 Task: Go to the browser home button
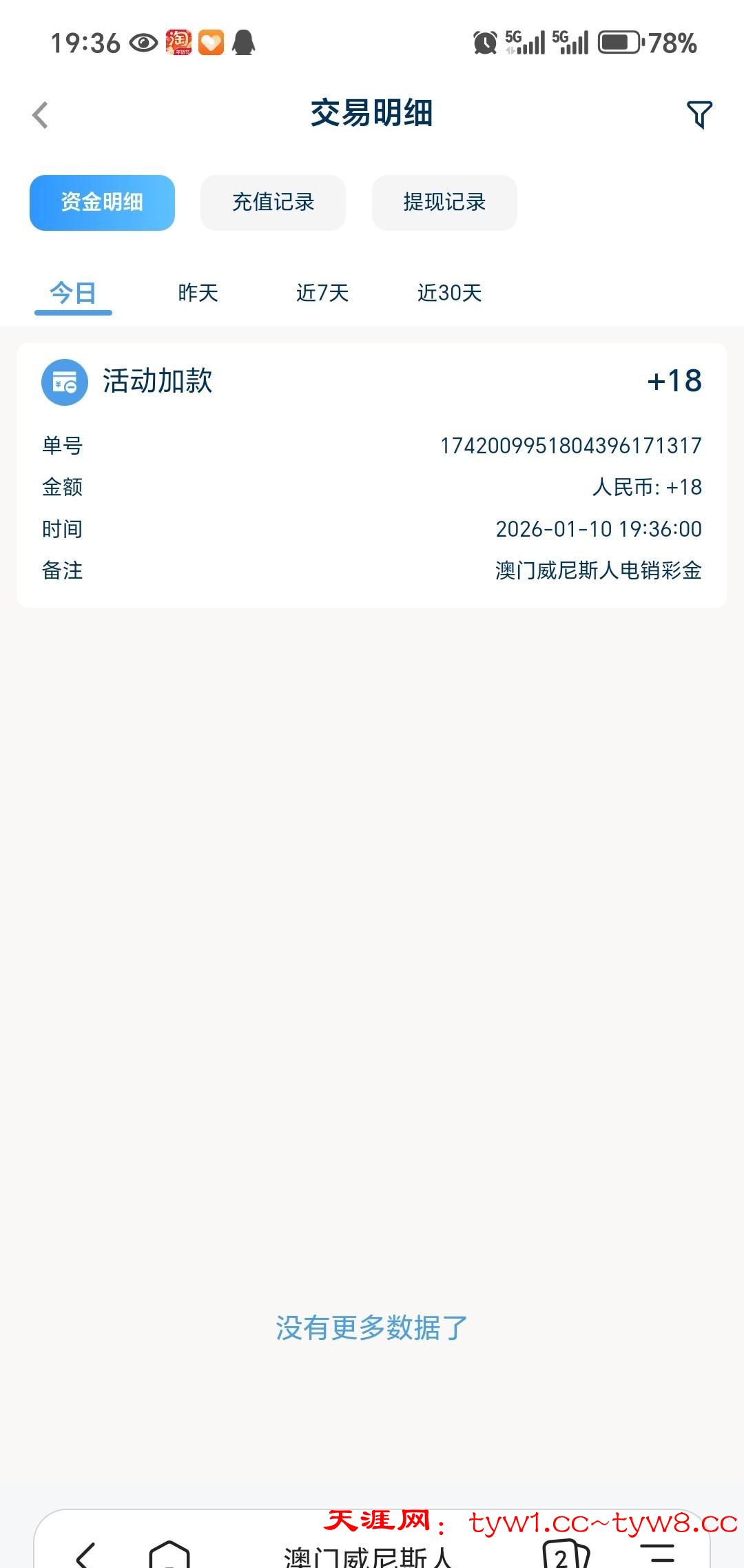coord(169,1556)
